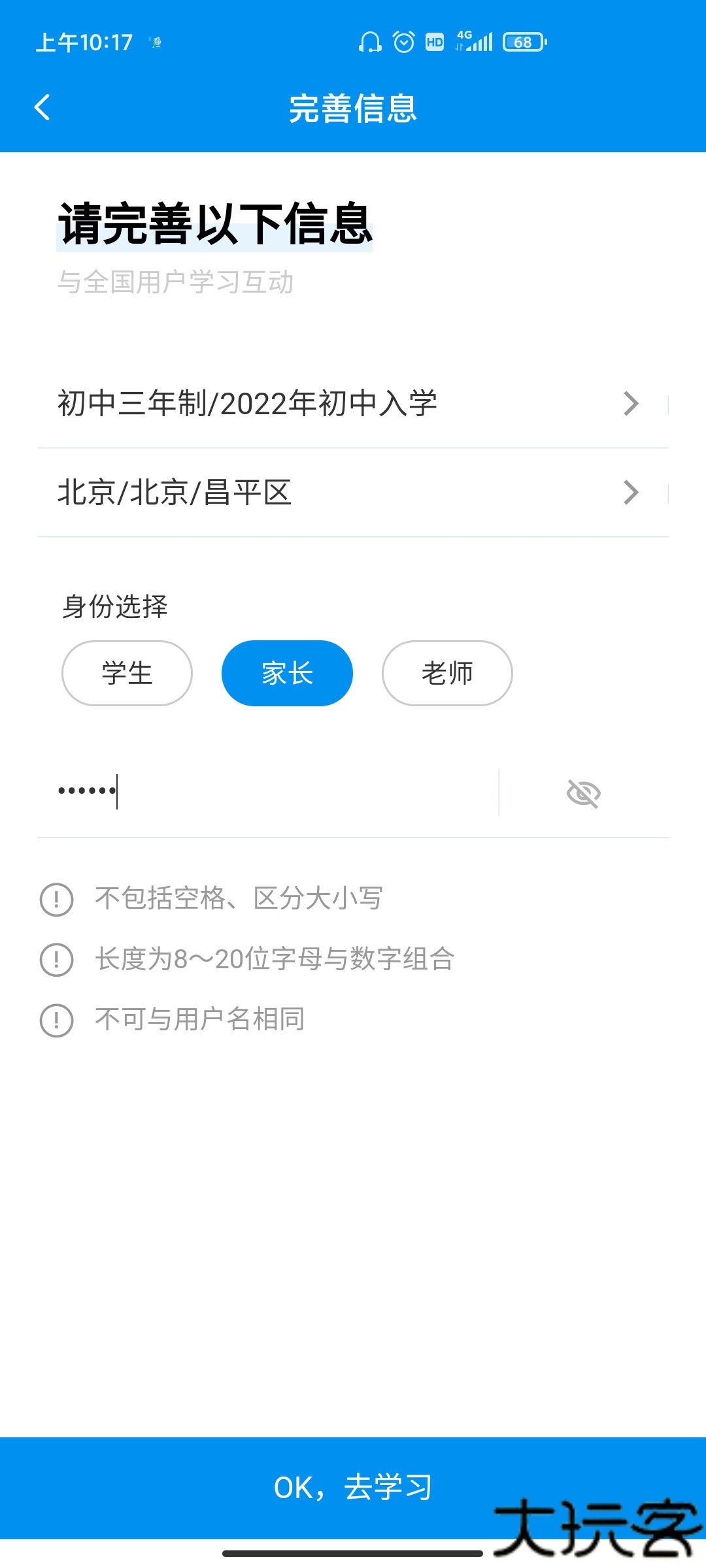Viewport: 706px width, 1568px height.
Task: Tap the tip 长度为8～20位字母与数字组合
Action: coord(275,958)
